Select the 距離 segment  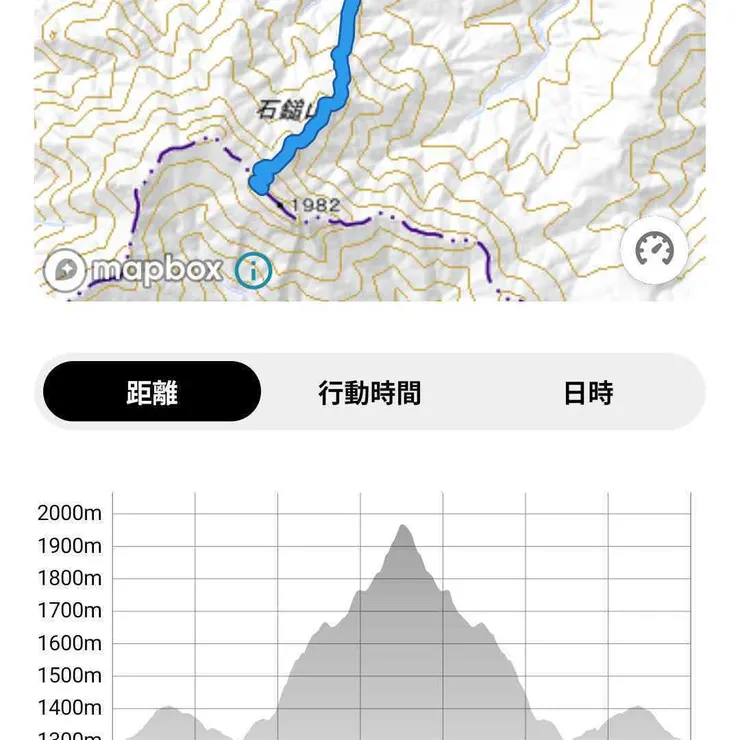tap(152, 392)
